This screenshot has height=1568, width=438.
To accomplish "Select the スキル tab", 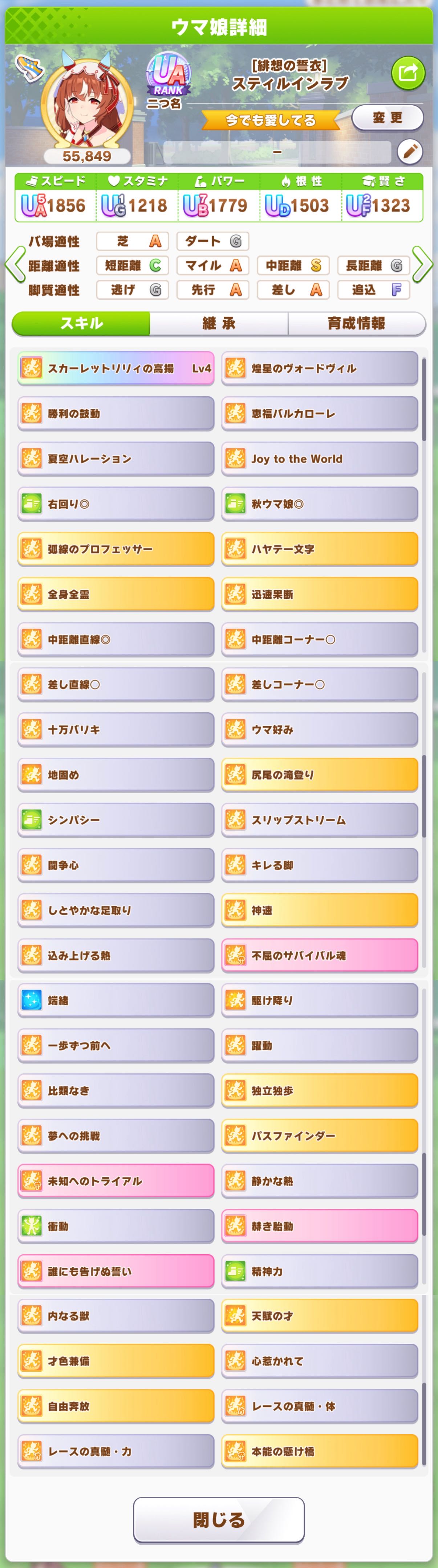I will (x=81, y=323).
